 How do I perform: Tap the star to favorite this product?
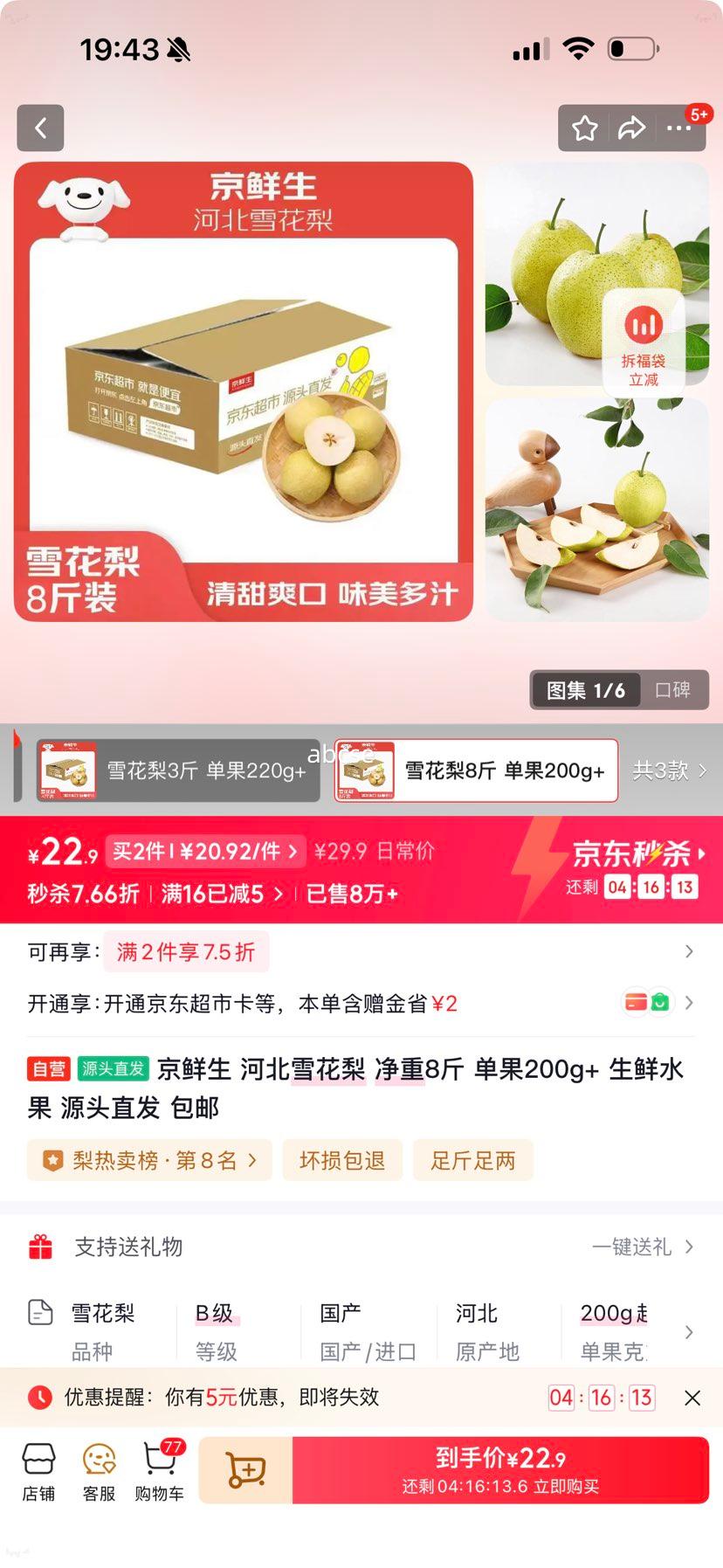(583, 128)
